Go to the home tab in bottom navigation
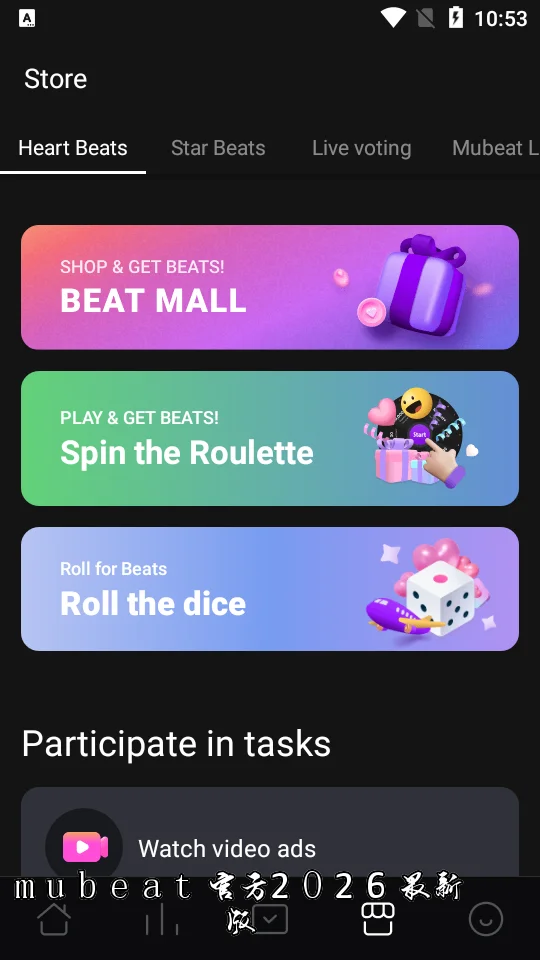 54,918
